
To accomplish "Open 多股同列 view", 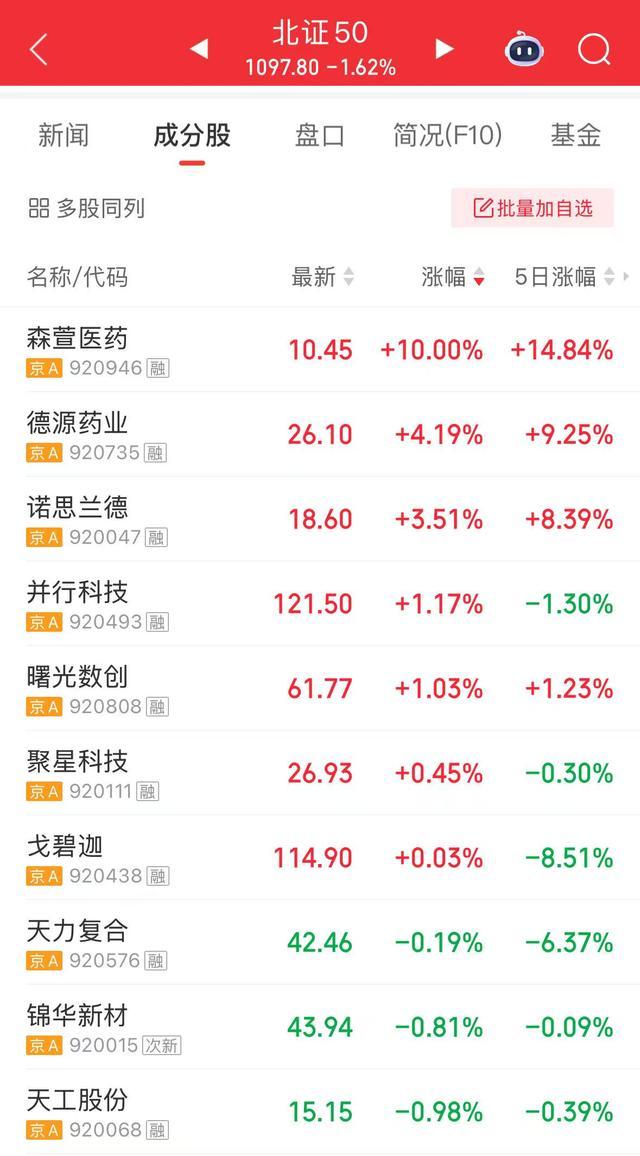I will coord(86,209).
